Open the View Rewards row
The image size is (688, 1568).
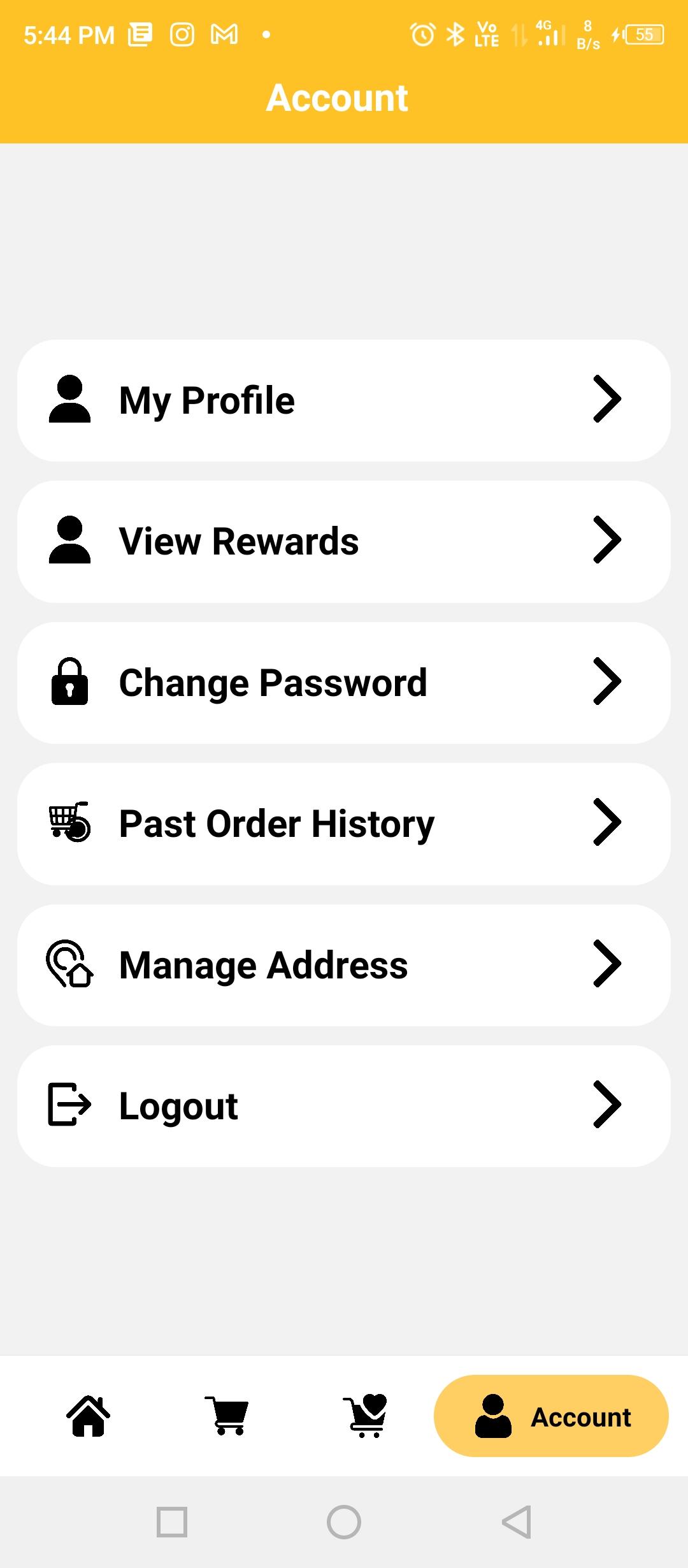tap(344, 542)
